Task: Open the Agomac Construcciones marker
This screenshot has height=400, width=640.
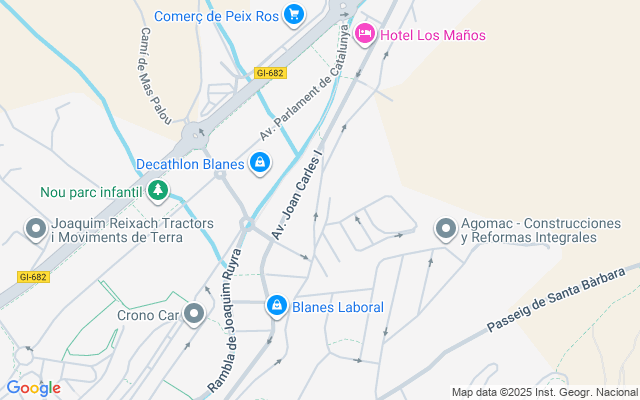Action: coord(445,230)
